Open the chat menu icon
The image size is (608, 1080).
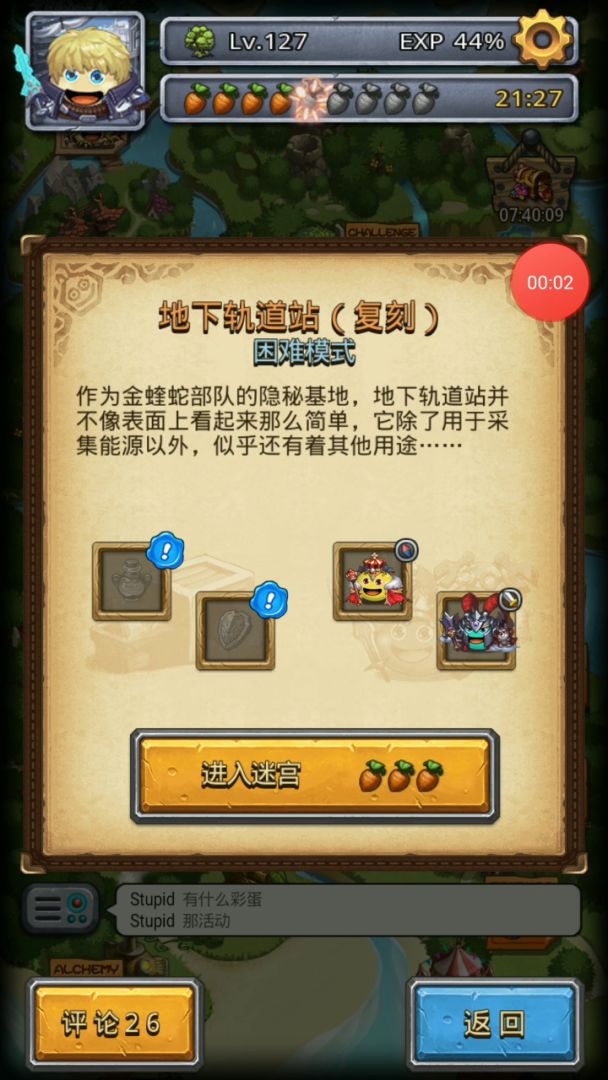pyautogui.click(x=60, y=908)
